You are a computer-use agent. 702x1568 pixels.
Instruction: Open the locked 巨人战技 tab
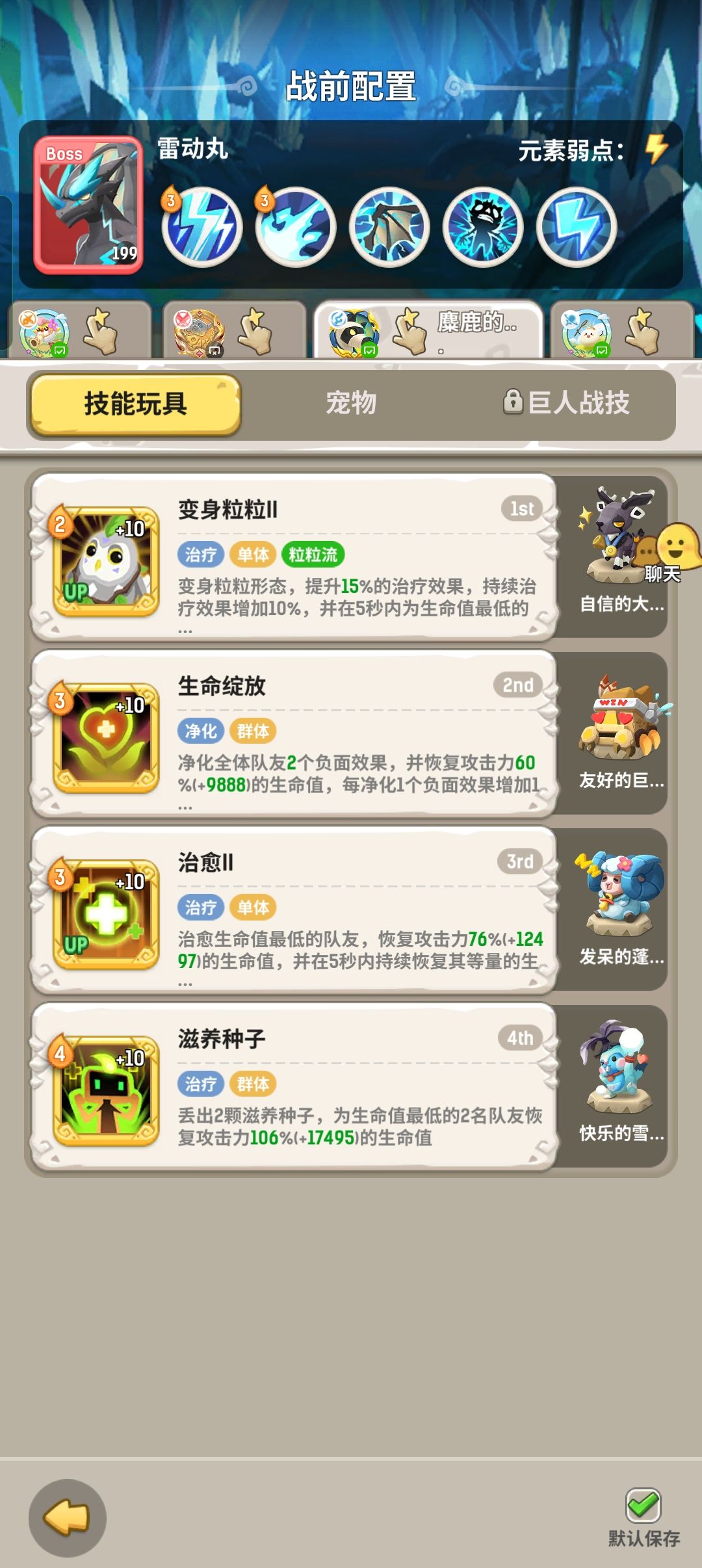click(x=572, y=403)
